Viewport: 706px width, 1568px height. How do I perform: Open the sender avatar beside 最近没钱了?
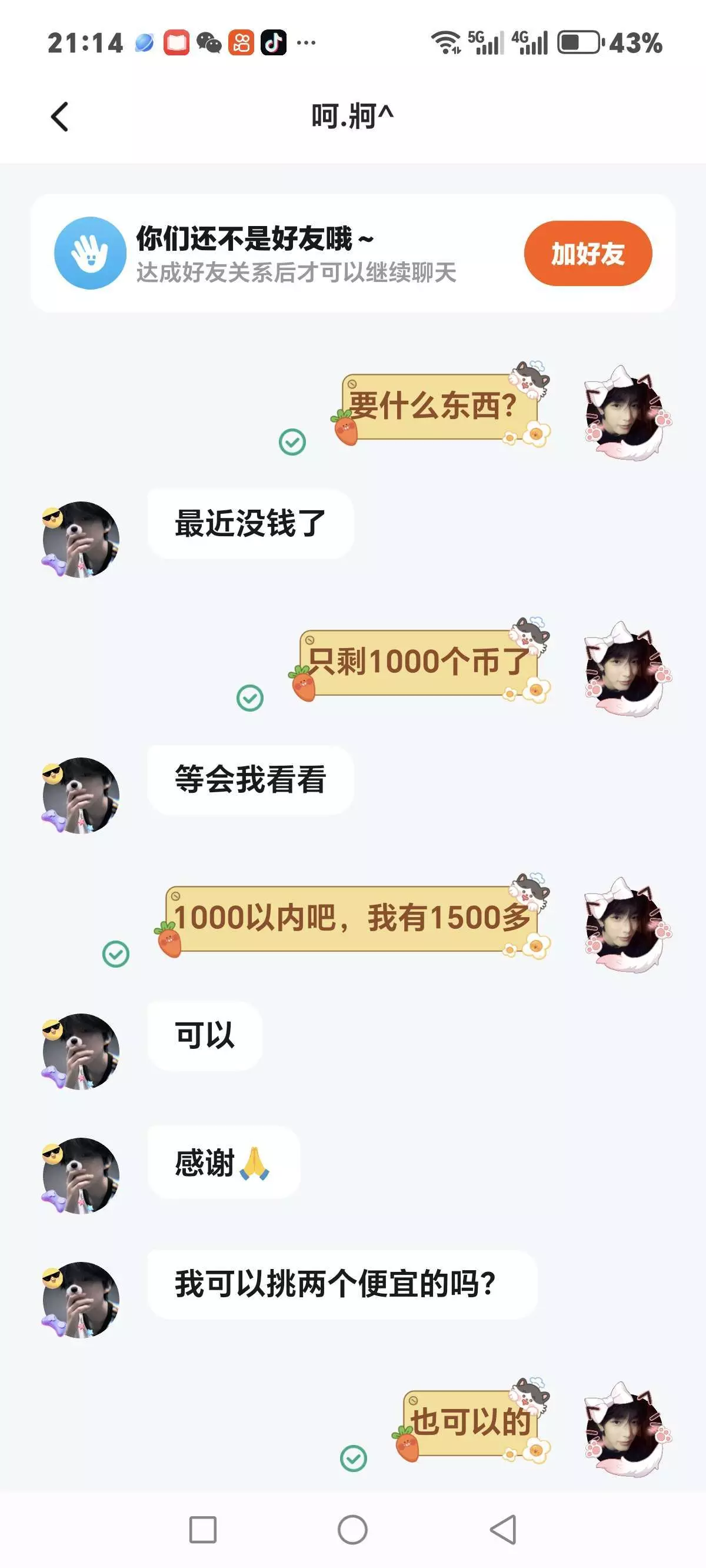[81, 539]
